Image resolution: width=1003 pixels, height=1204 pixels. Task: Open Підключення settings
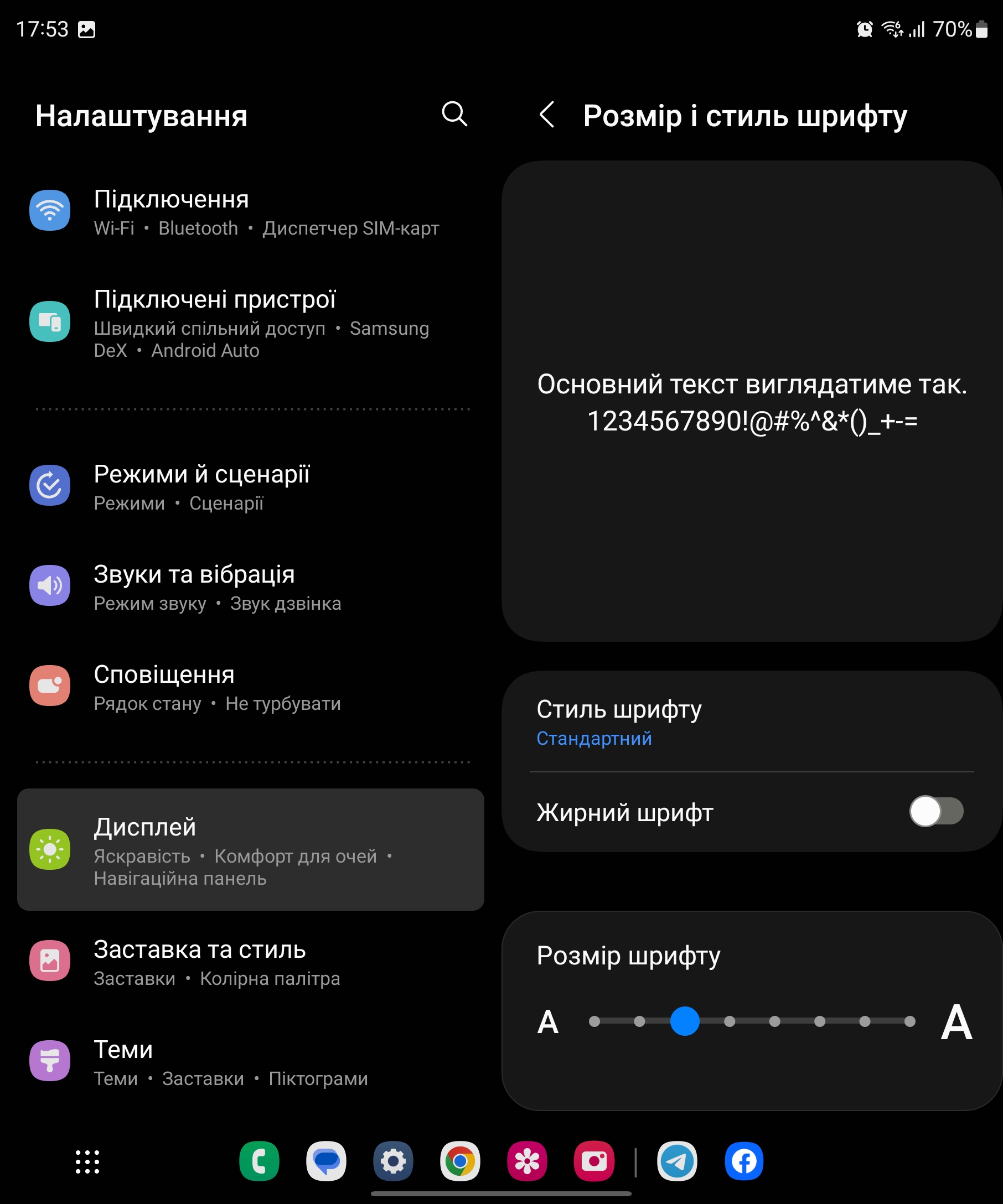(251, 211)
